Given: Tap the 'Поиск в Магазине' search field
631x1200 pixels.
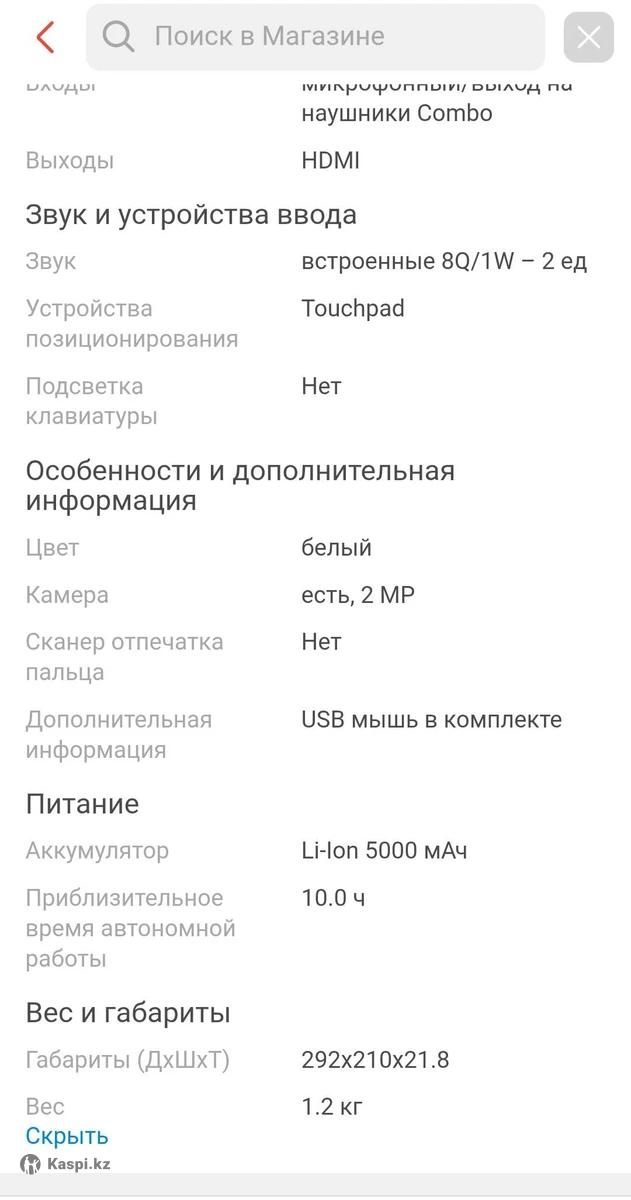Looking at the screenshot, I should 315,37.
